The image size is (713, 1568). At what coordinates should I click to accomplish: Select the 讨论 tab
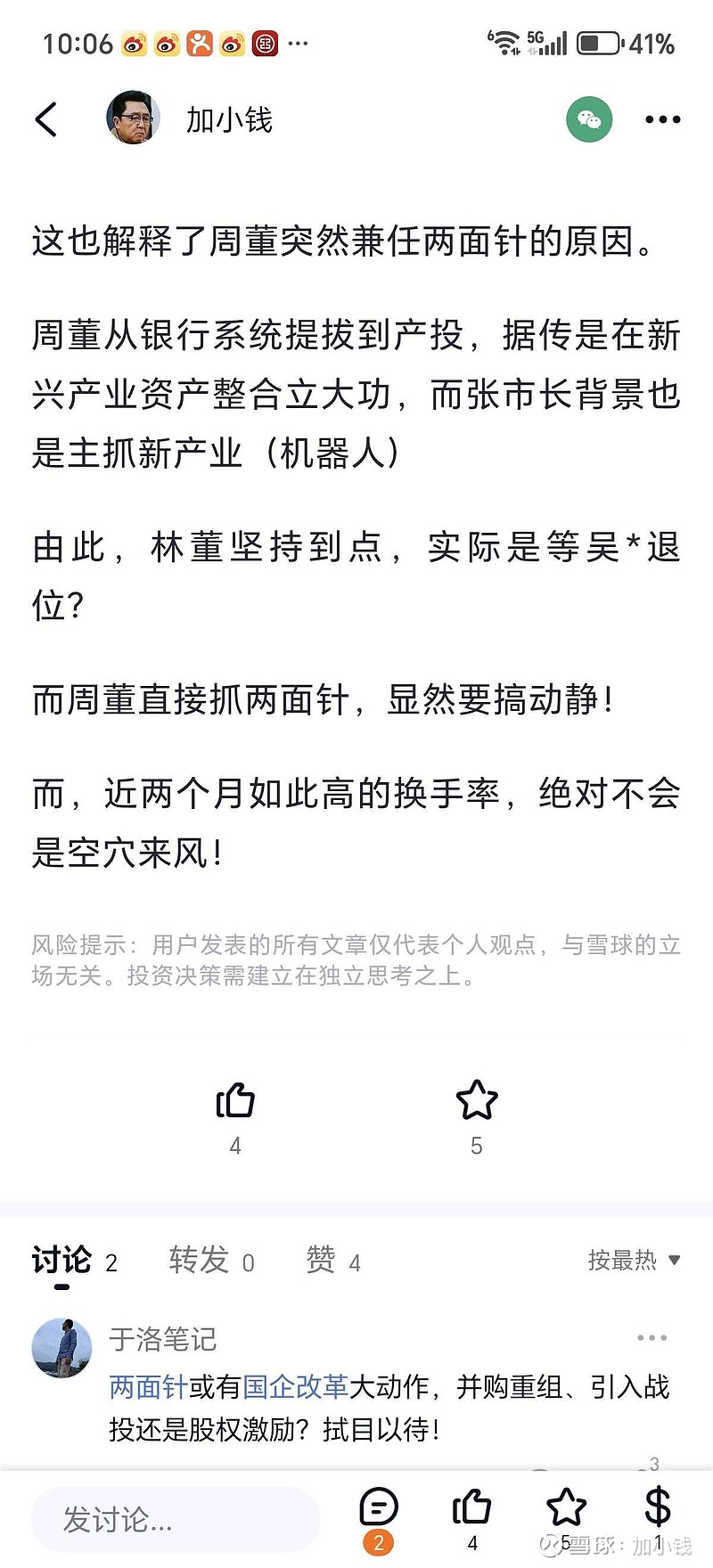(x=61, y=1261)
